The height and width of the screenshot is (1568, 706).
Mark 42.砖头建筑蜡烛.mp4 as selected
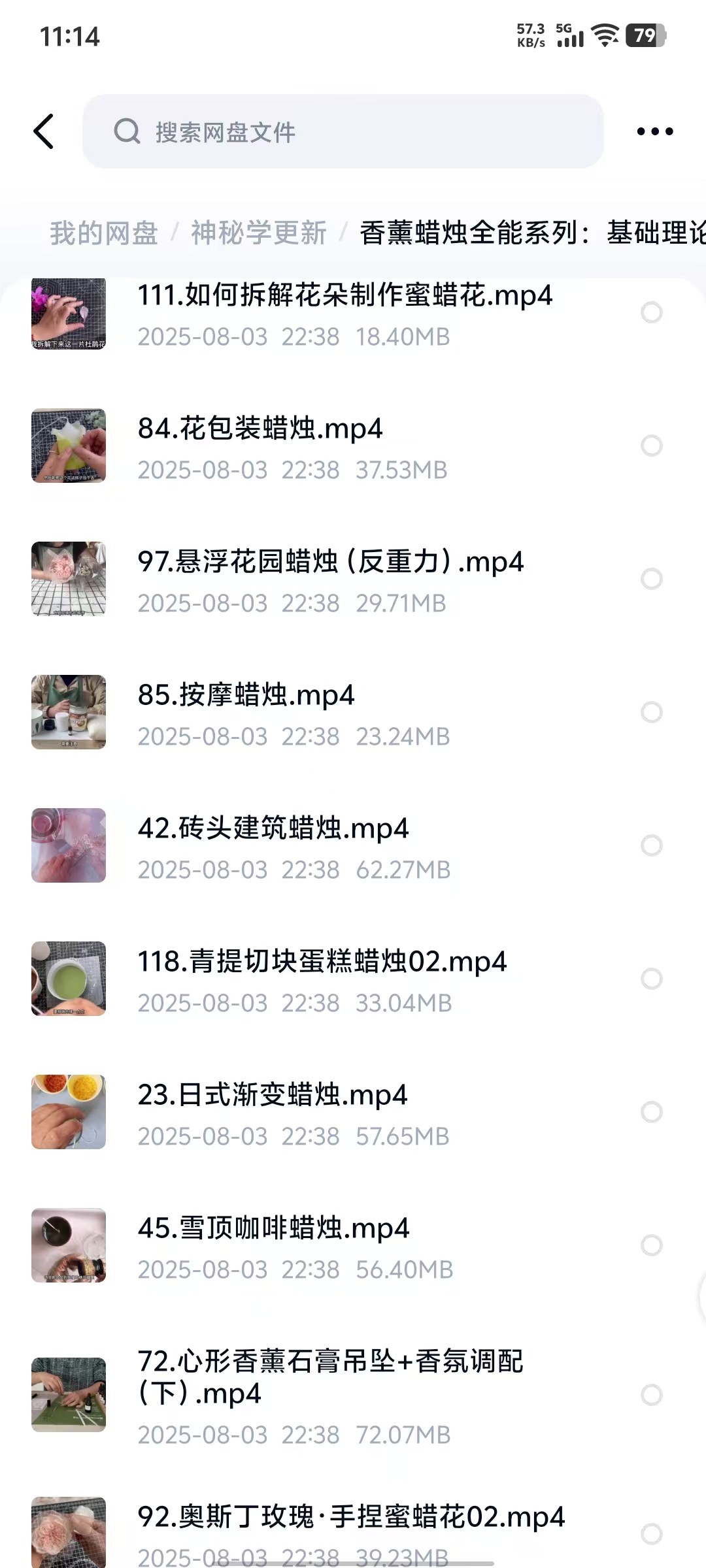tap(651, 845)
